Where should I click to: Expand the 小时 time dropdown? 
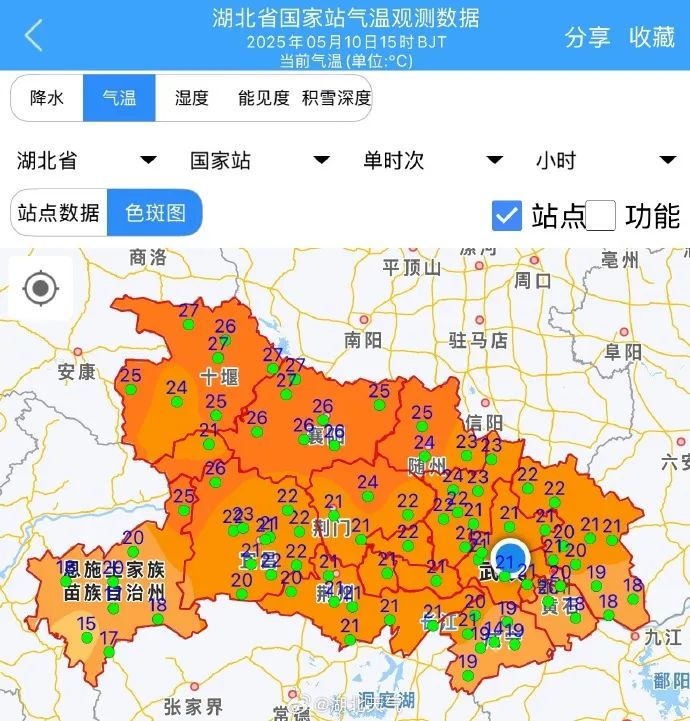[604, 160]
